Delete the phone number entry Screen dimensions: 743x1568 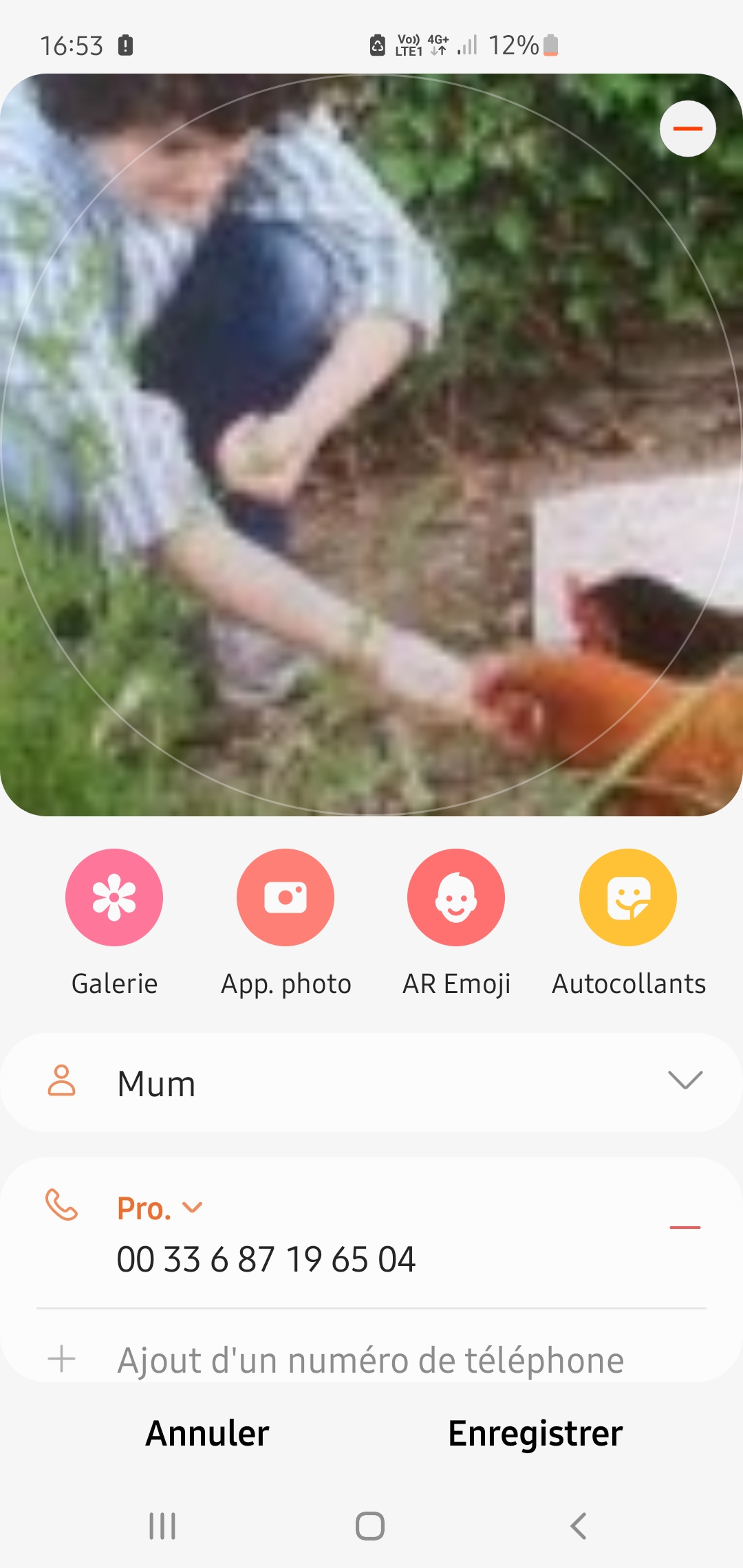tap(685, 1227)
